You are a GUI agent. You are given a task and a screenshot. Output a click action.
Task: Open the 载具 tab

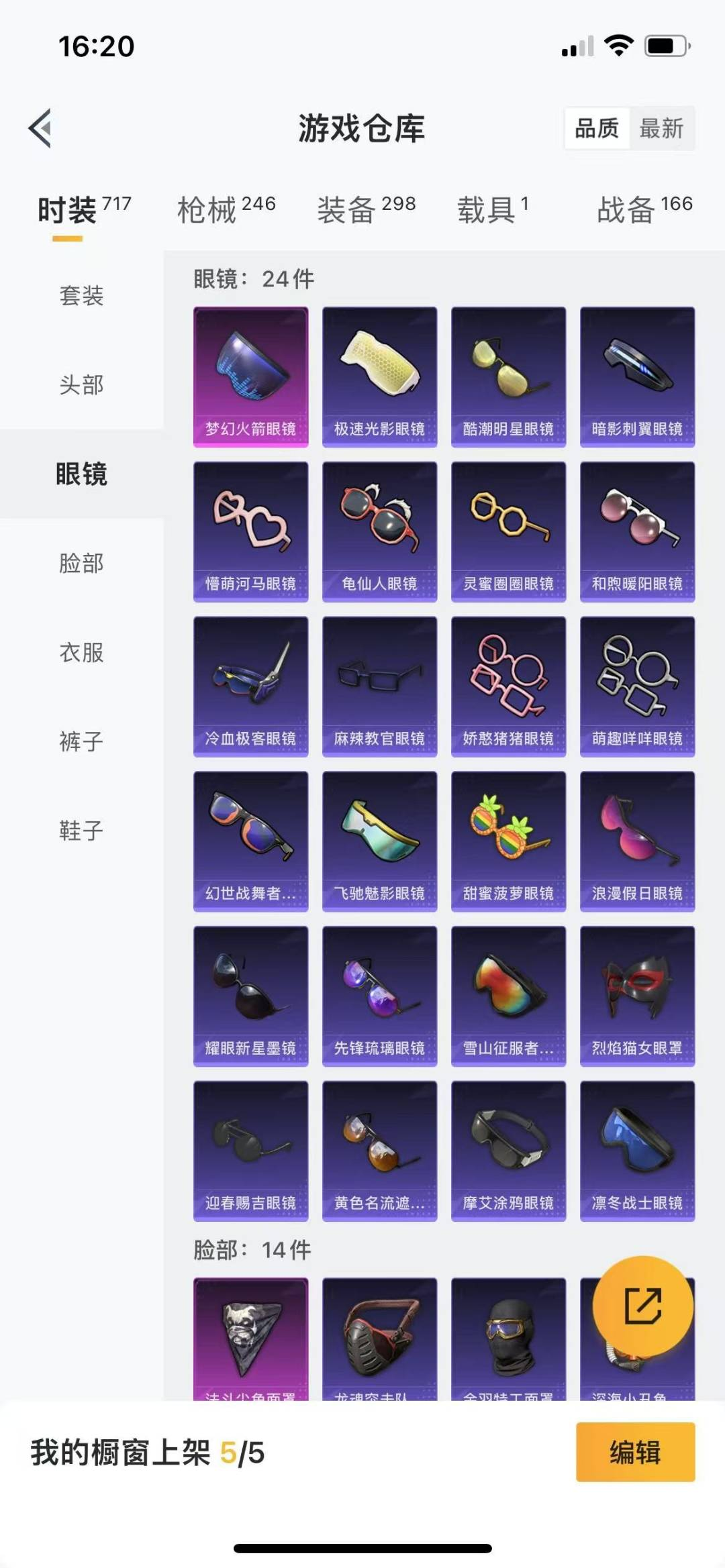[x=493, y=210]
